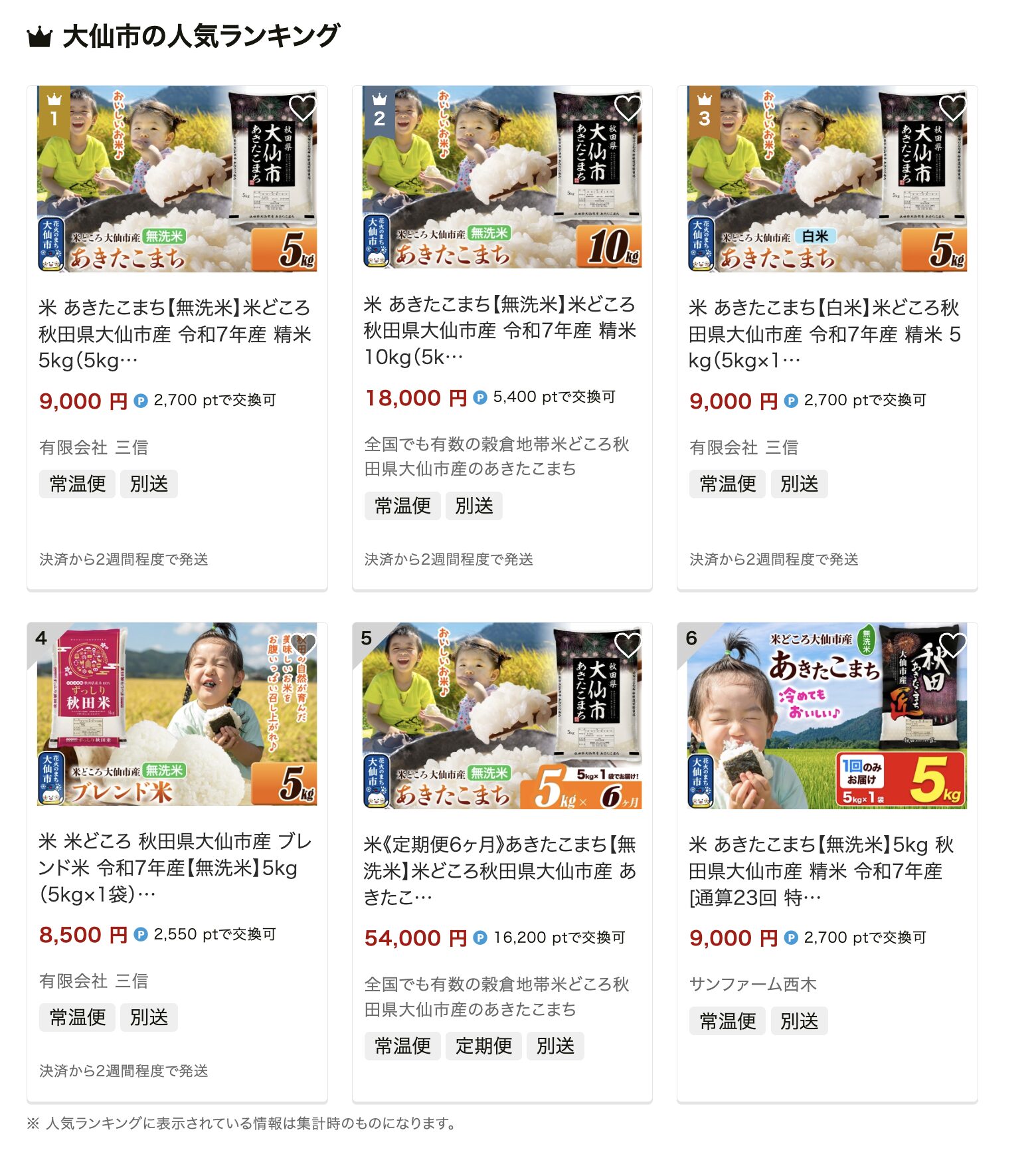Open rank 2 無洗米 10kg product for 18,000円
This screenshot has width=1036, height=1172.
click(x=499, y=331)
